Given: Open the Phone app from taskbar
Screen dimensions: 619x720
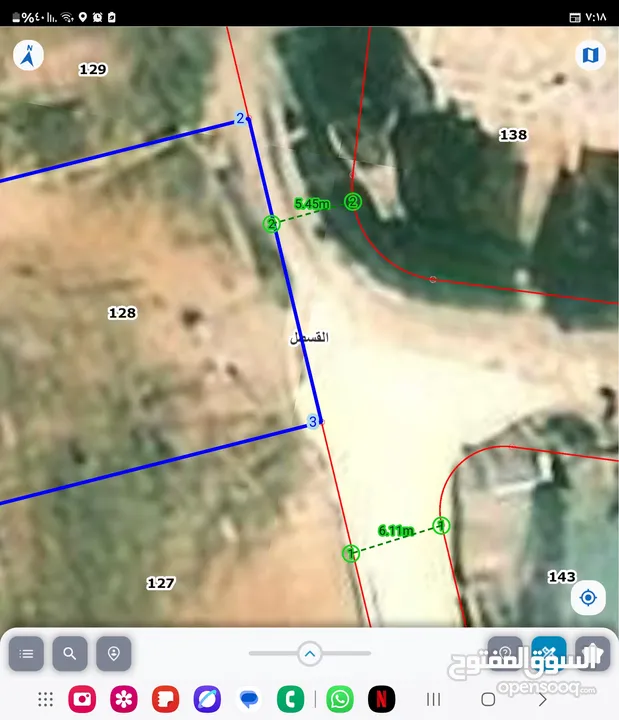Looking at the screenshot, I should [x=292, y=698].
